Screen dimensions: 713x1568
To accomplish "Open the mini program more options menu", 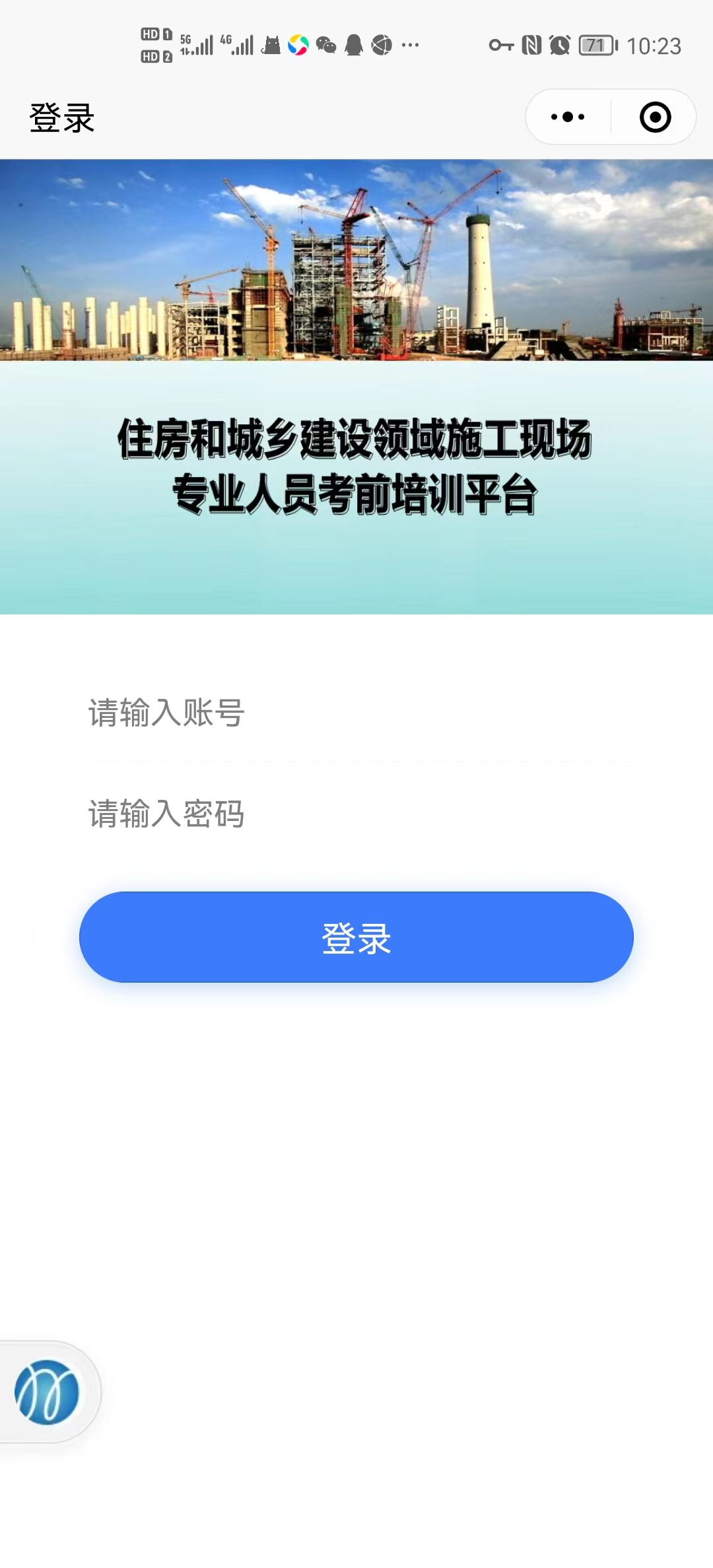I will (x=568, y=117).
